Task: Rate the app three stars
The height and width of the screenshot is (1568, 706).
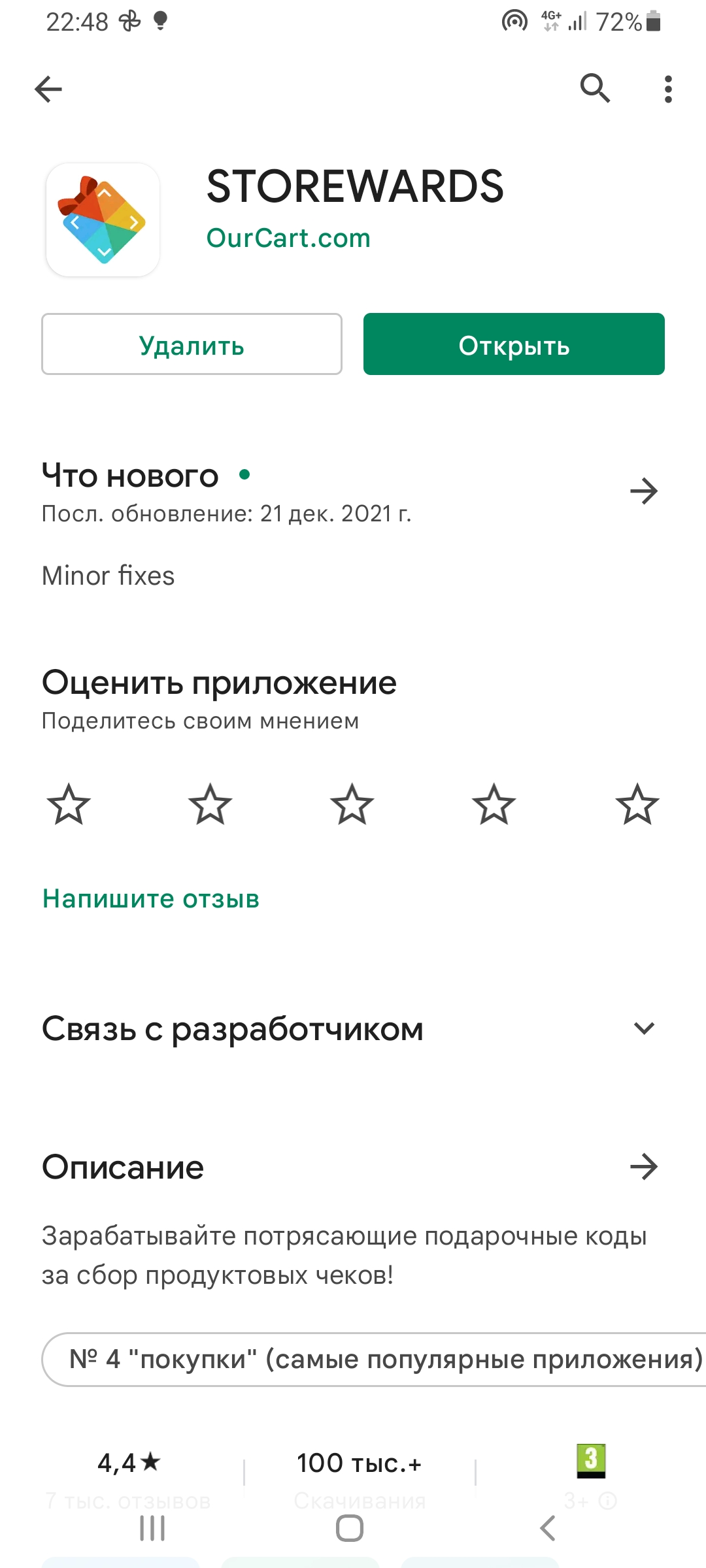Action: (352, 804)
